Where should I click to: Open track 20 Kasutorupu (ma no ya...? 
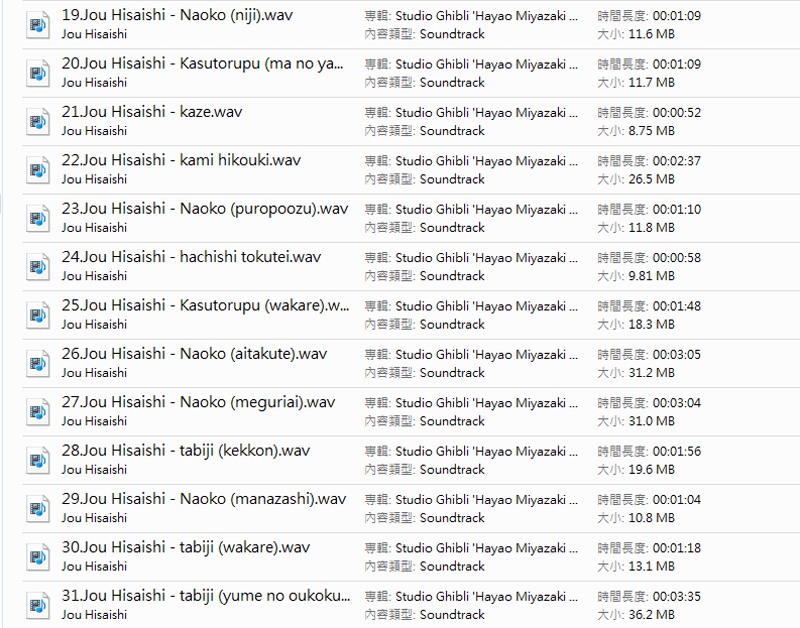pos(203,64)
